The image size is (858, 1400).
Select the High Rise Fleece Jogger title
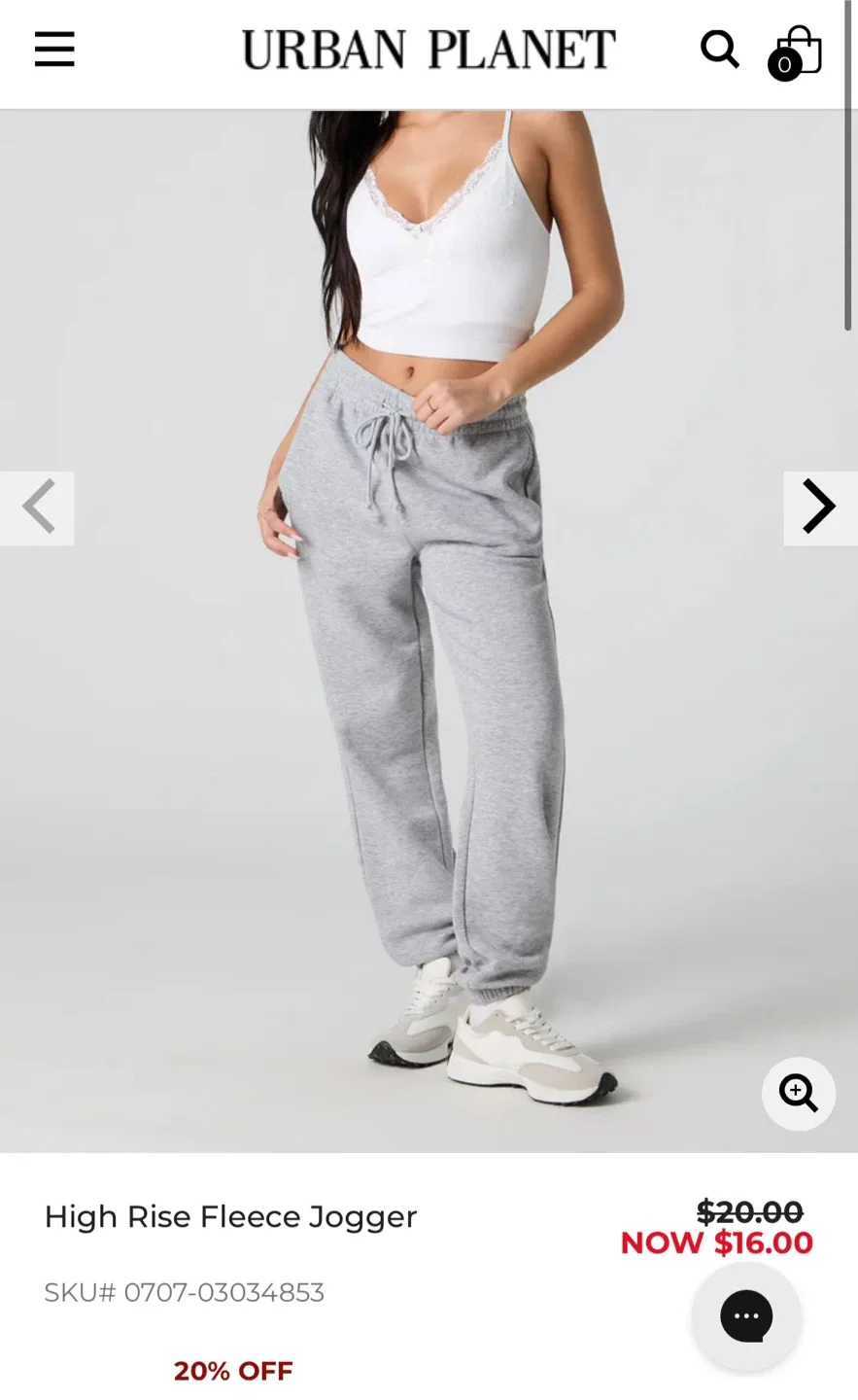(x=231, y=1216)
